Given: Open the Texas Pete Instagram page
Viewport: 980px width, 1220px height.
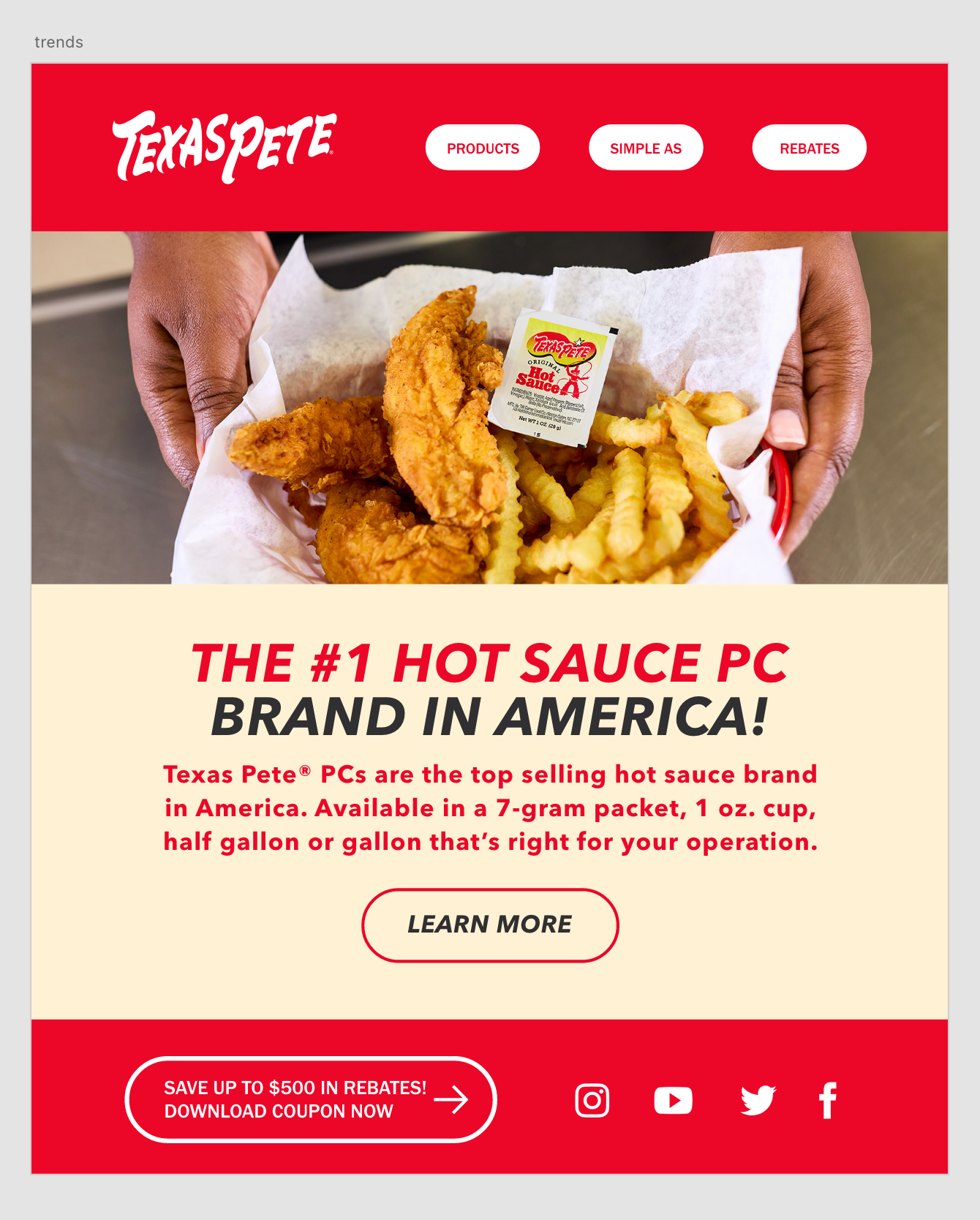Looking at the screenshot, I should click(592, 1100).
